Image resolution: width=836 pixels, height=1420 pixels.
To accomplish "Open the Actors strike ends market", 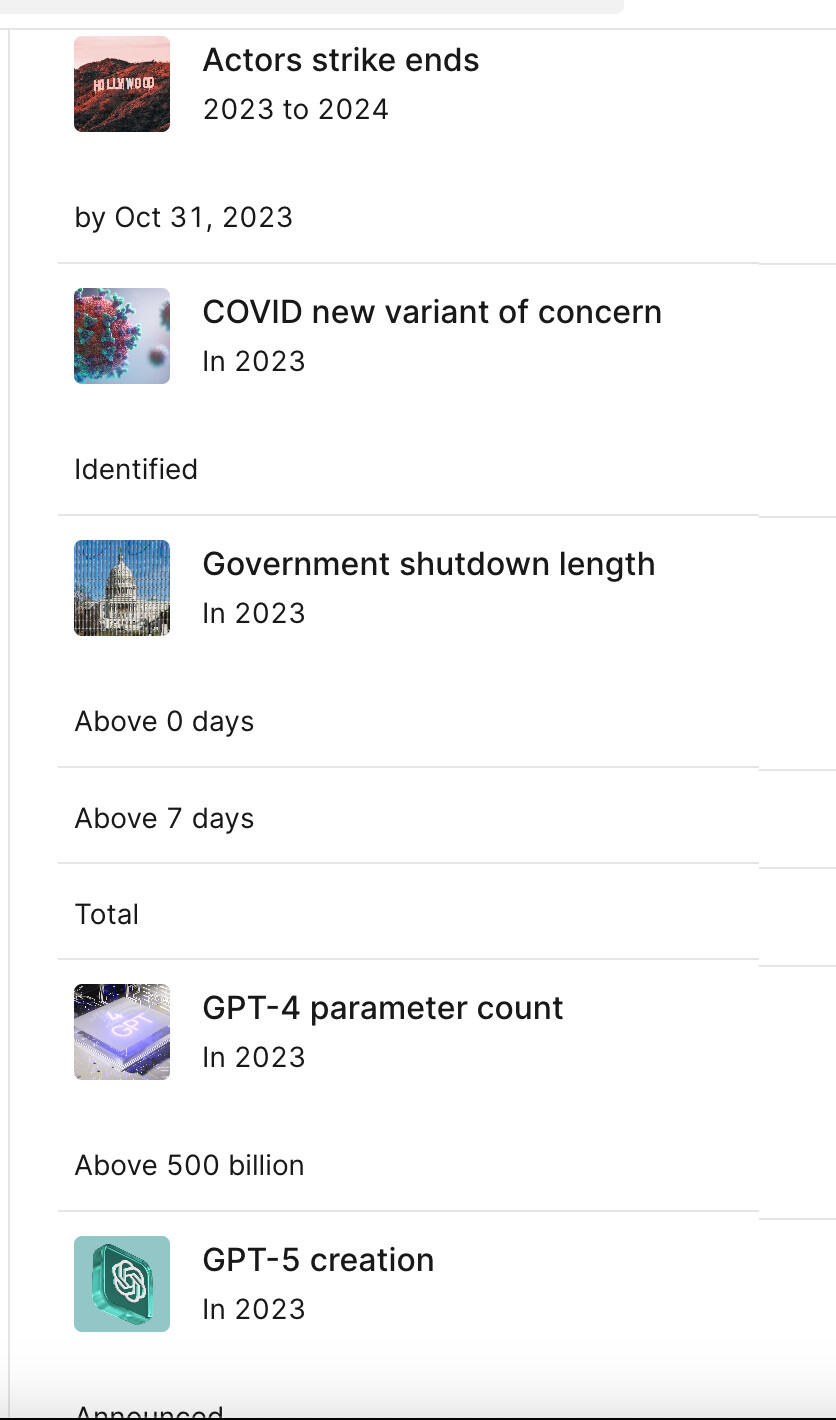I will [340, 61].
